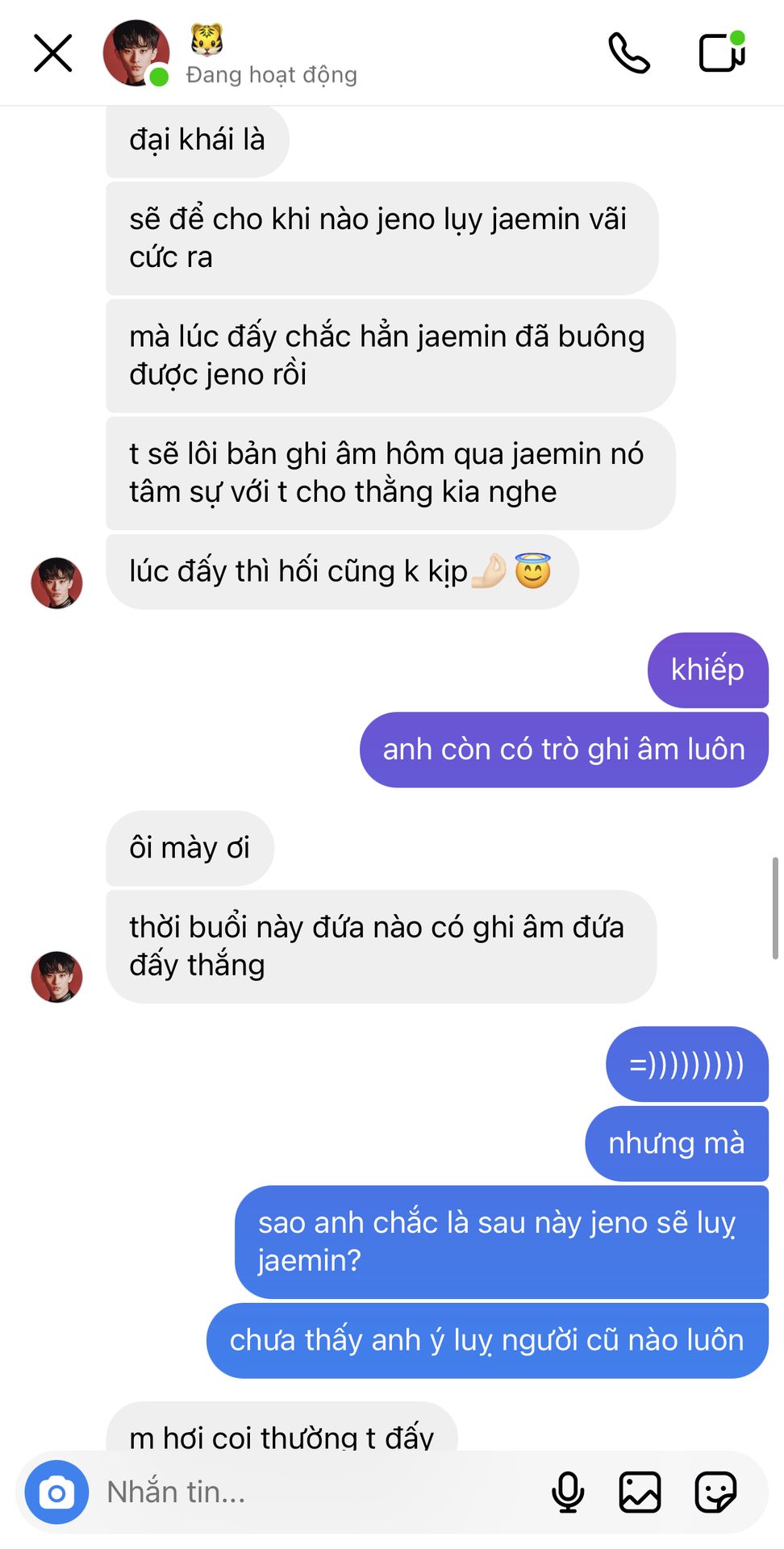Viewport: 784px width, 1549px height.
Task: Close the chat with the X button
Action: tap(53, 53)
